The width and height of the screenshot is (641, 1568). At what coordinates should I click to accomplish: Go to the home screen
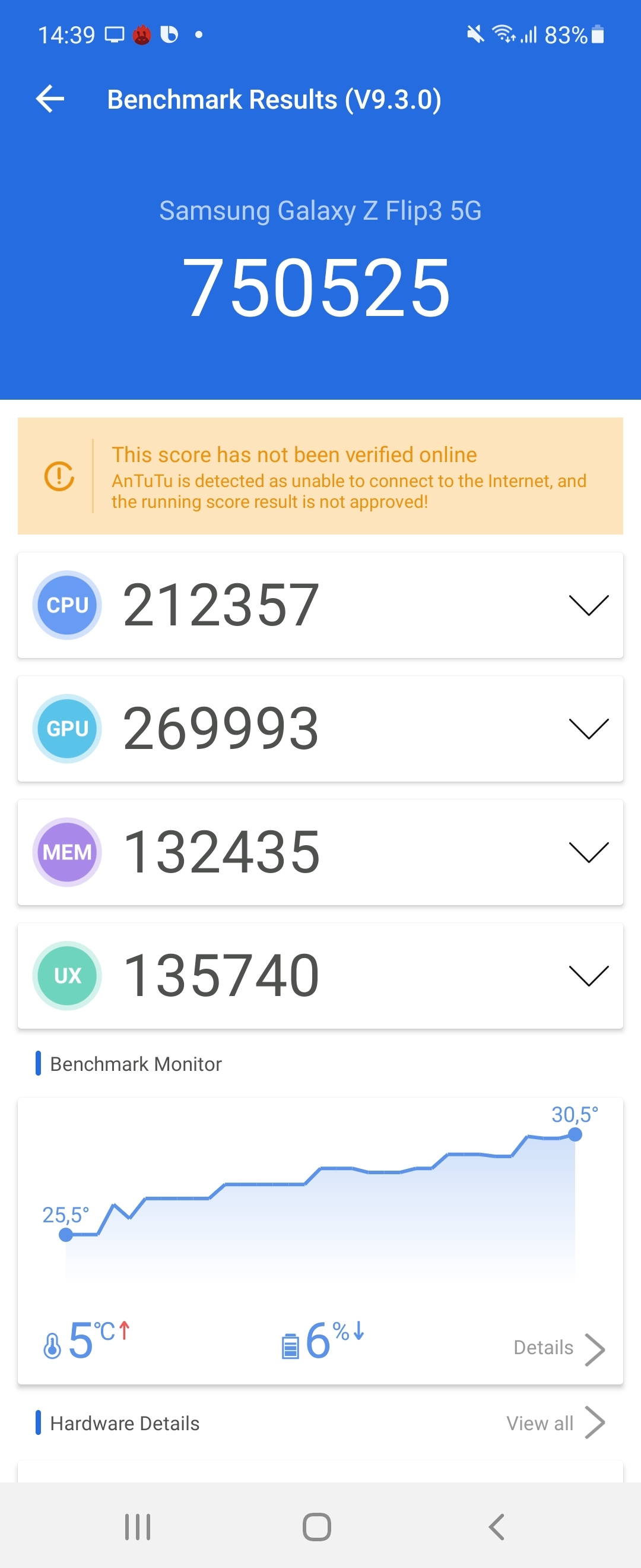pyautogui.click(x=317, y=1526)
